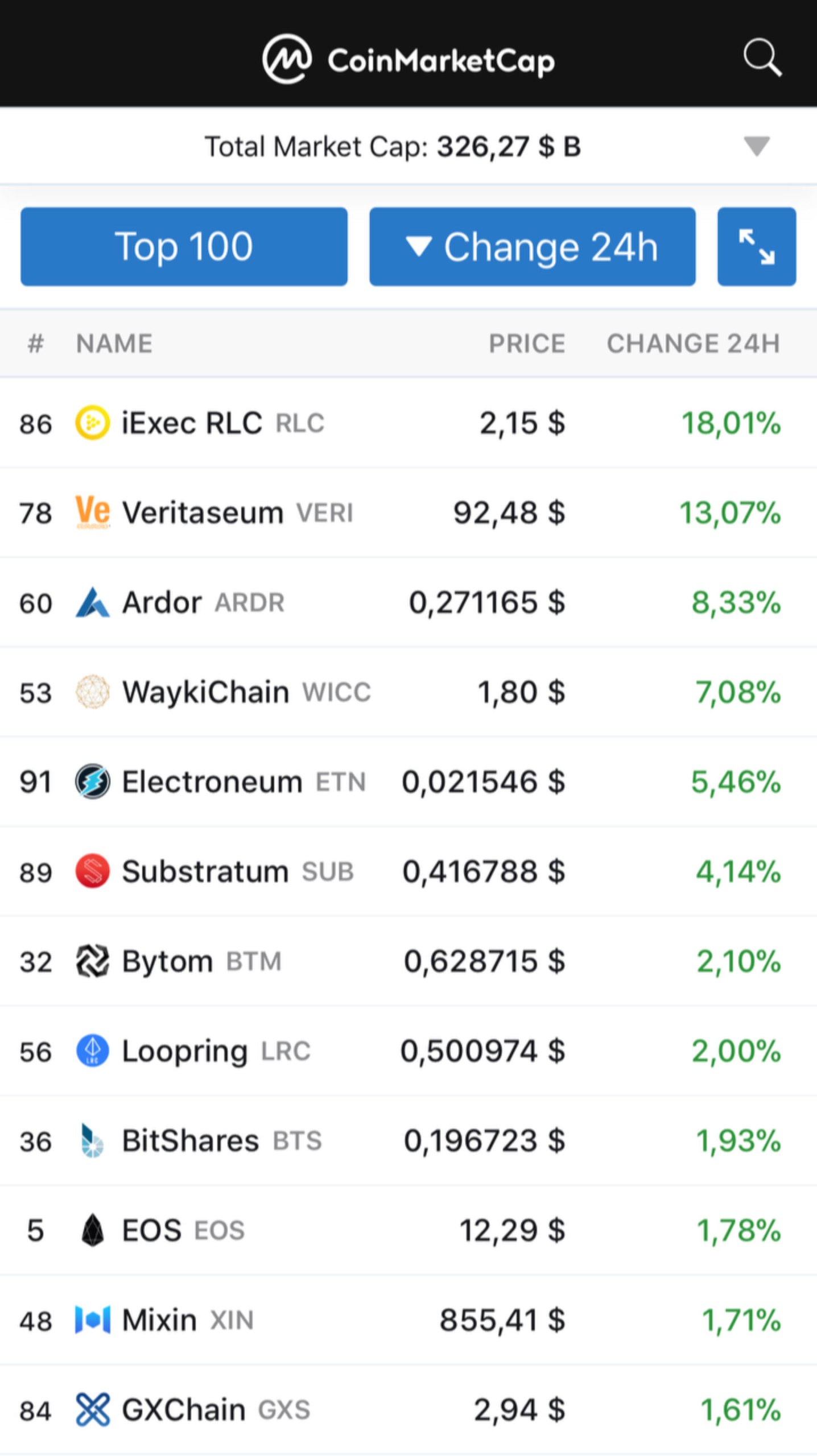The width and height of the screenshot is (817, 1456).
Task: Select the EOS coin row
Action: click(x=408, y=1230)
